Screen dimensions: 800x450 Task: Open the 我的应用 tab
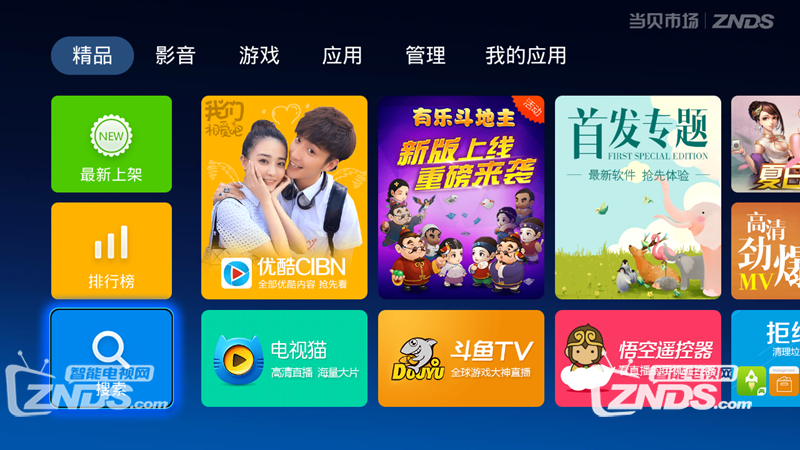525,56
